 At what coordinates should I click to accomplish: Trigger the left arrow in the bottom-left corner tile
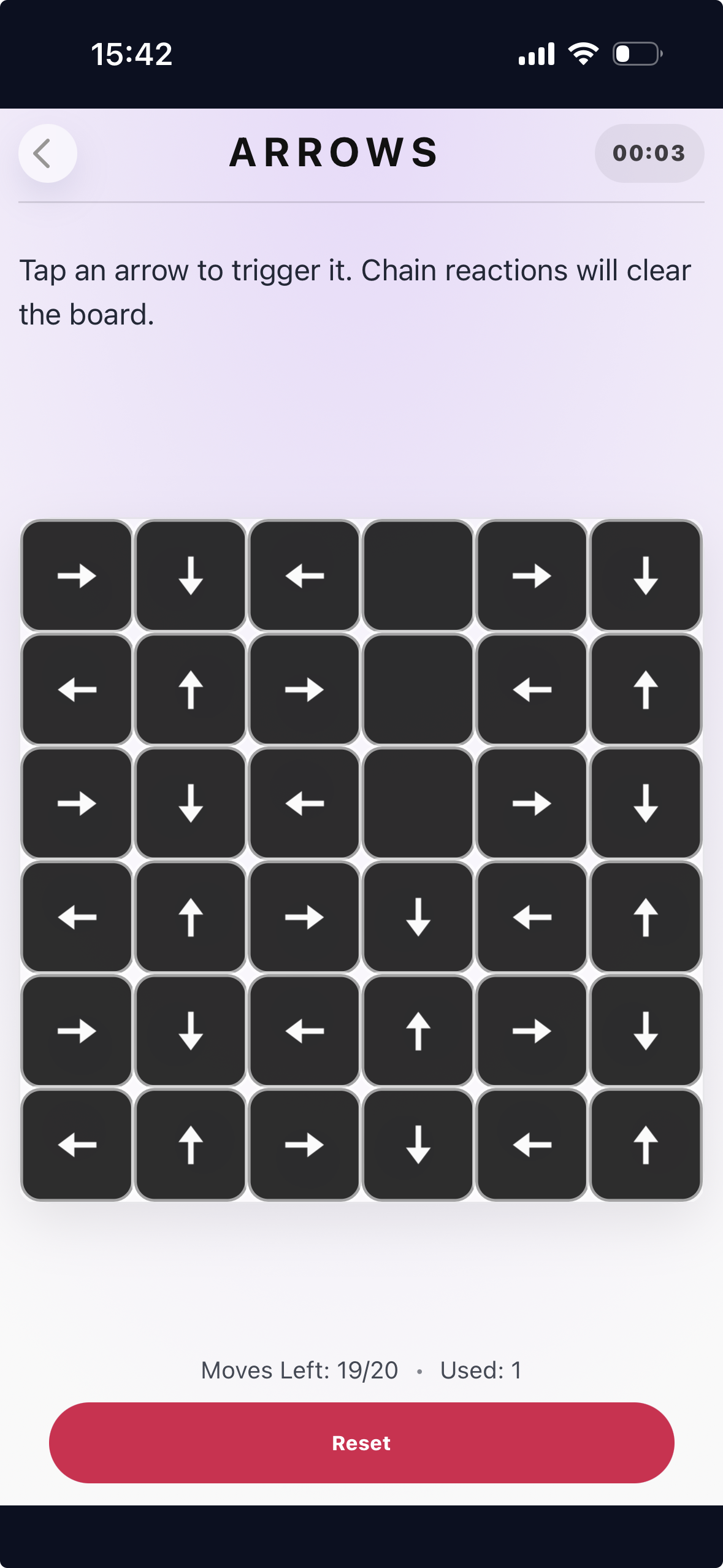[77, 1145]
